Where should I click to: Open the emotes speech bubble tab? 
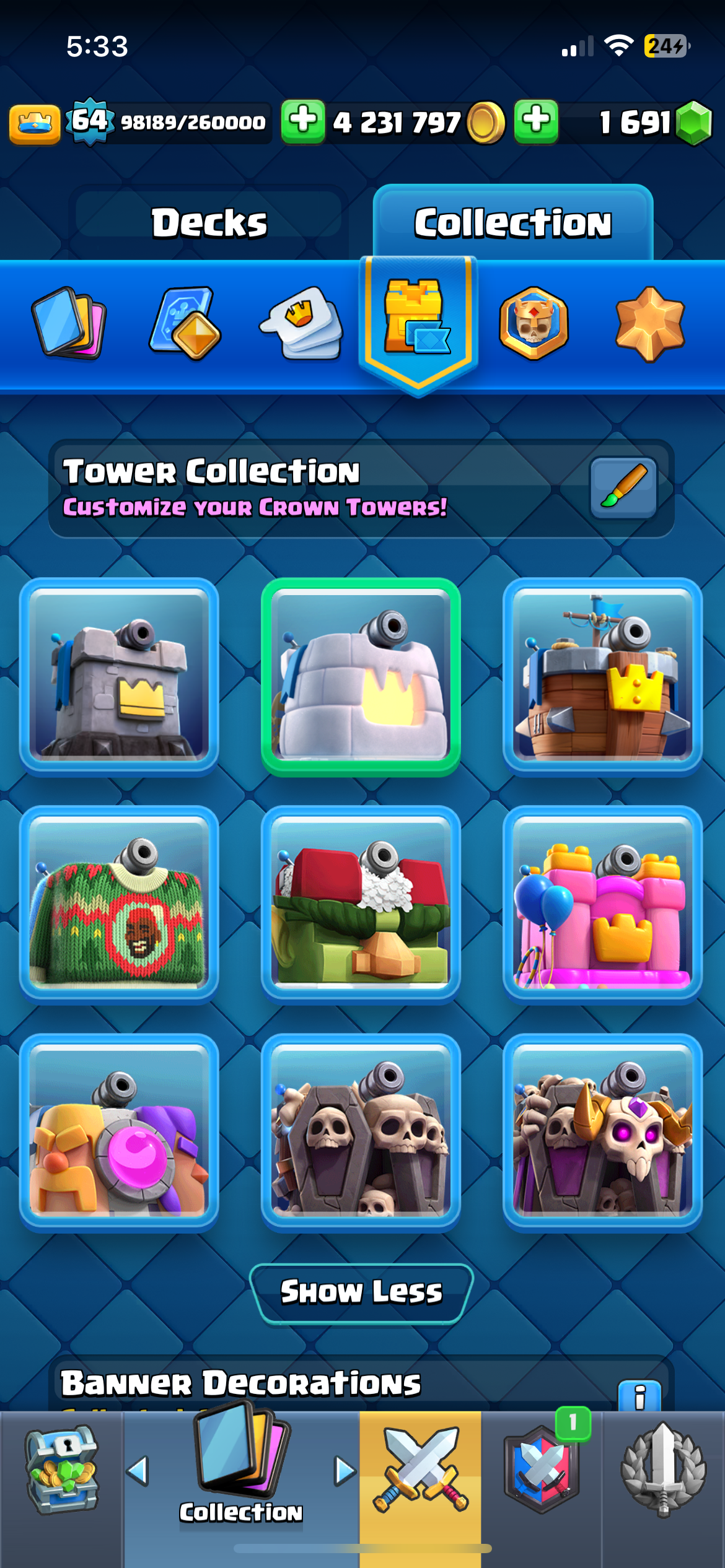pos(302,323)
